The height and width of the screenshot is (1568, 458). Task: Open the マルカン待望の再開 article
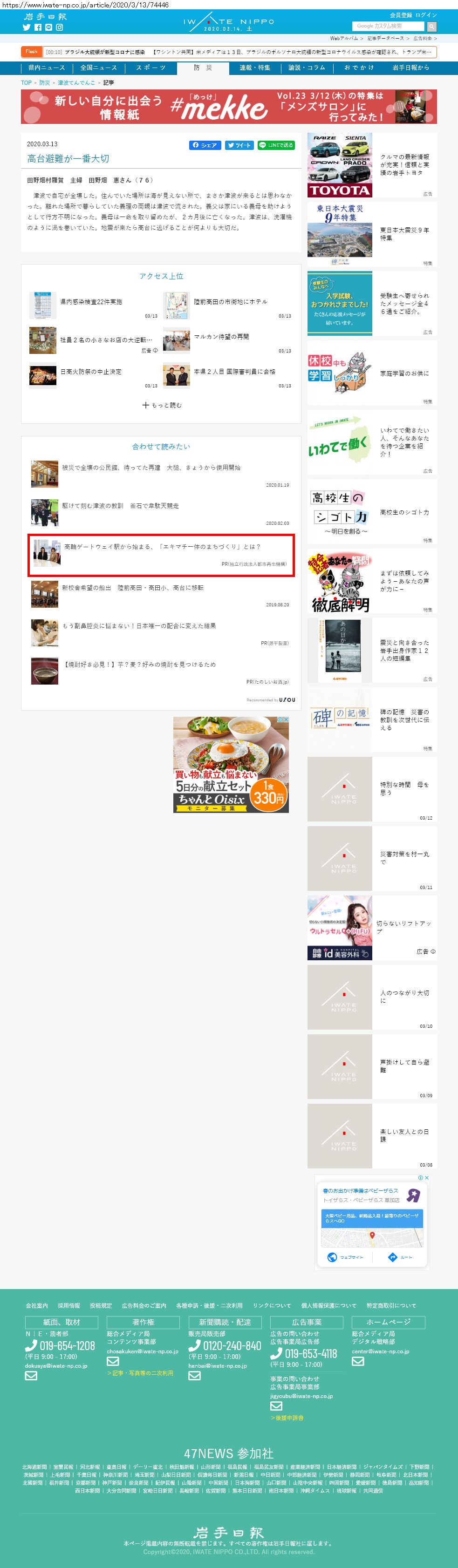[221, 337]
